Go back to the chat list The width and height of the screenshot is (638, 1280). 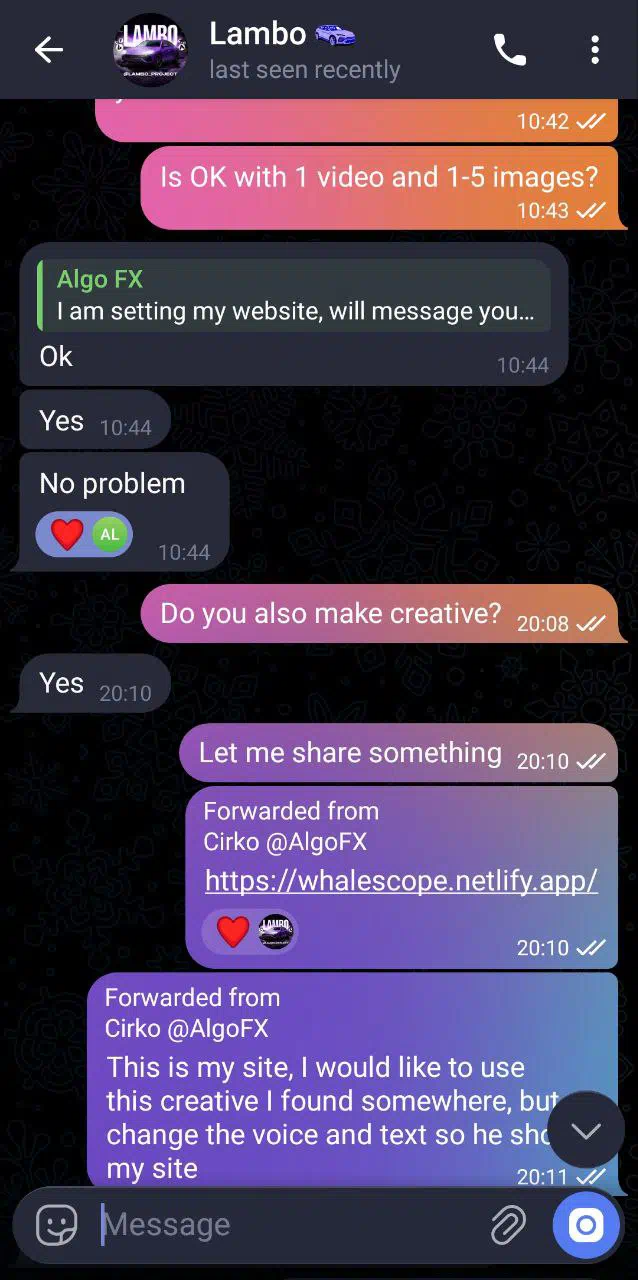click(x=48, y=50)
